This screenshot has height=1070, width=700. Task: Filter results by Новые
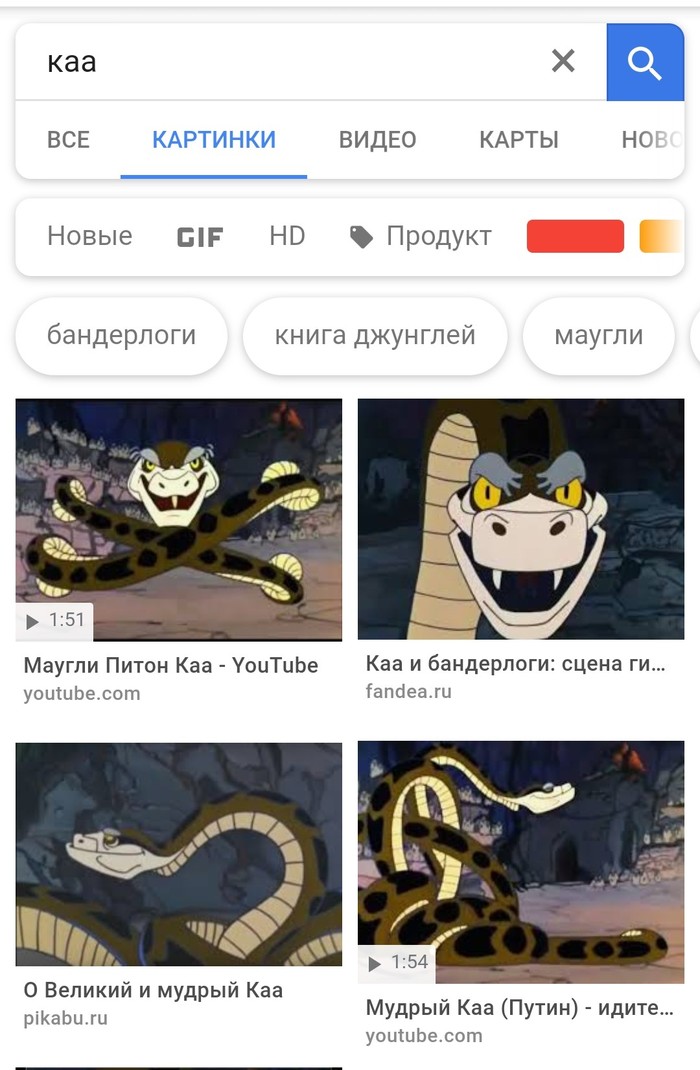click(90, 236)
